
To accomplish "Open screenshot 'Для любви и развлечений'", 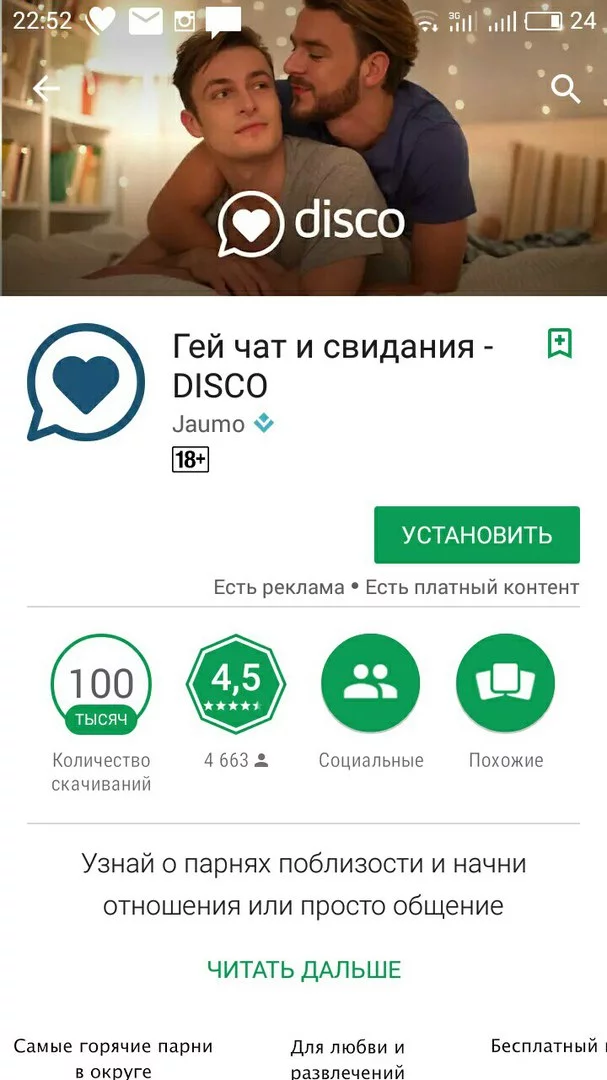I will tap(347, 1058).
